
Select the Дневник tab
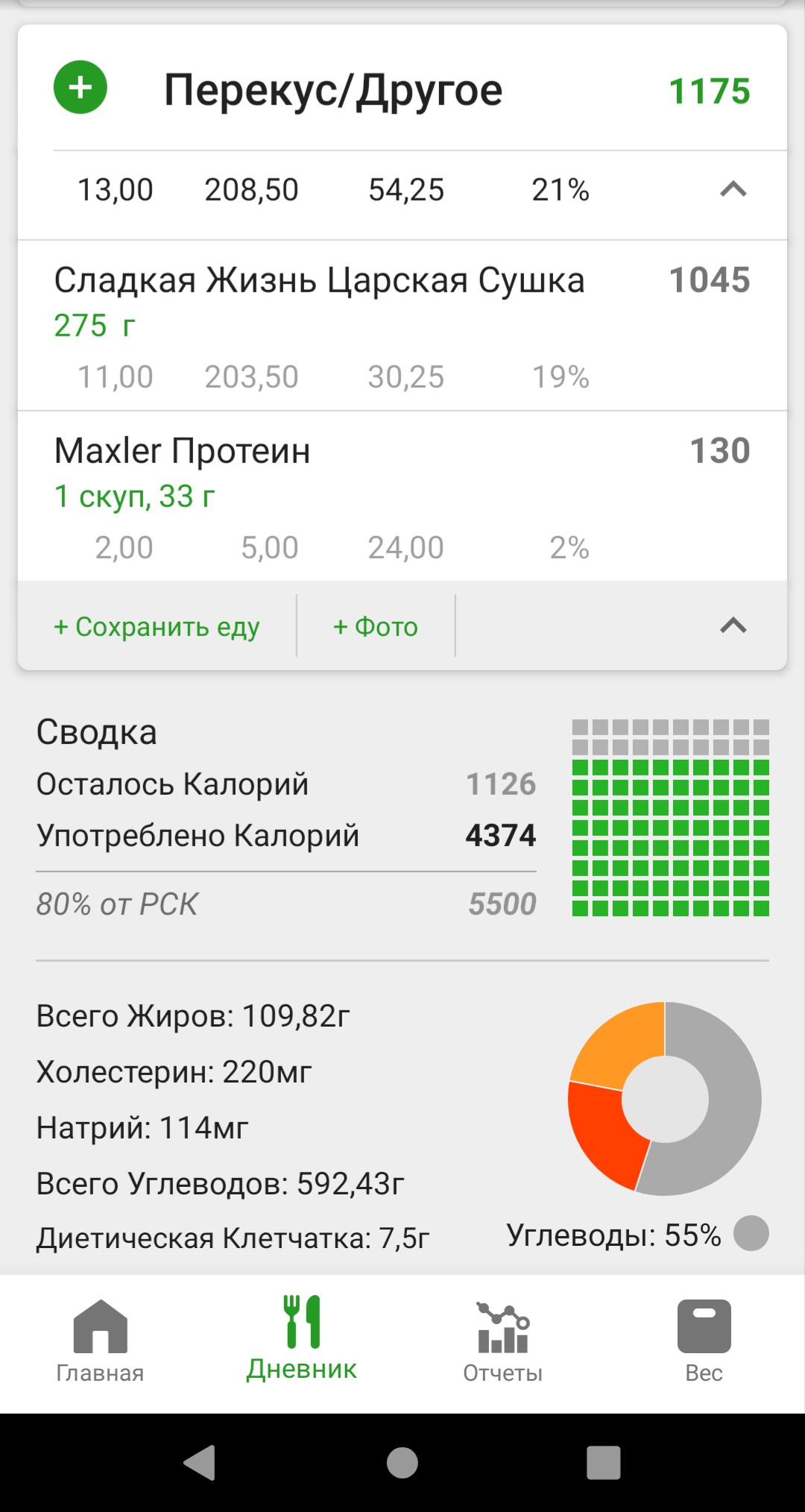pos(302,1339)
